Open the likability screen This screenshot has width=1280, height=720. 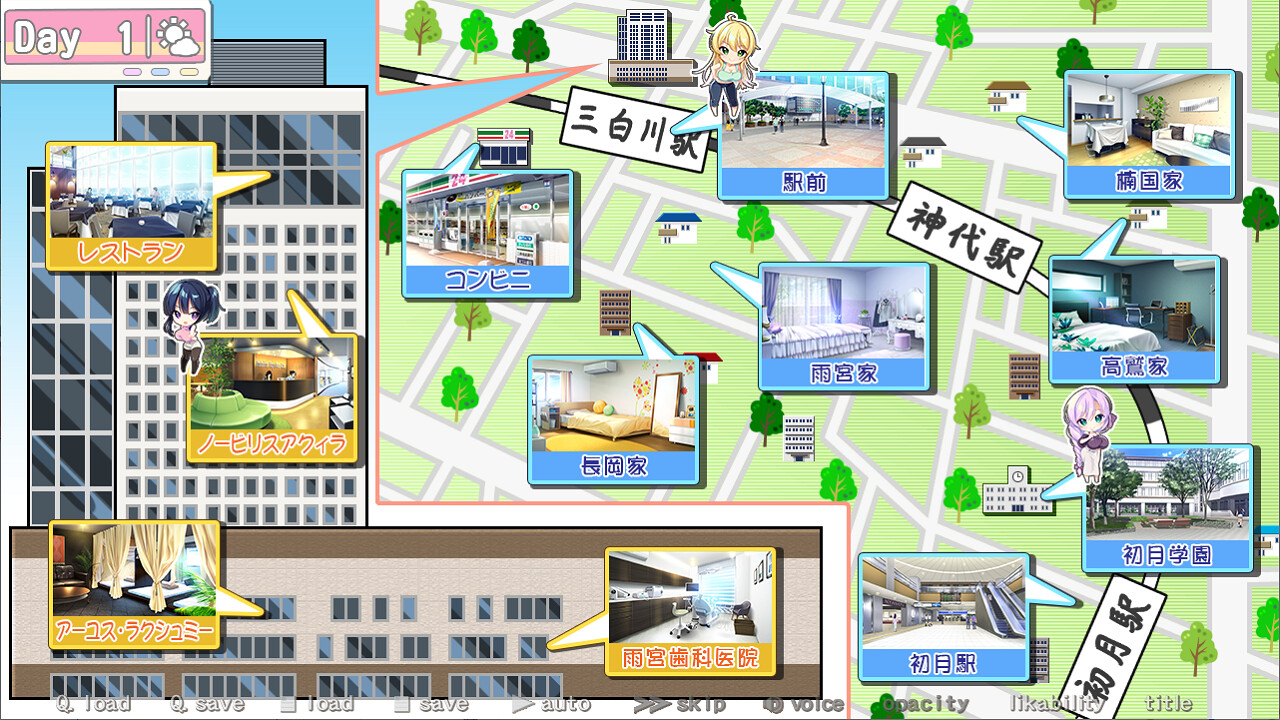(x=1058, y=704)
